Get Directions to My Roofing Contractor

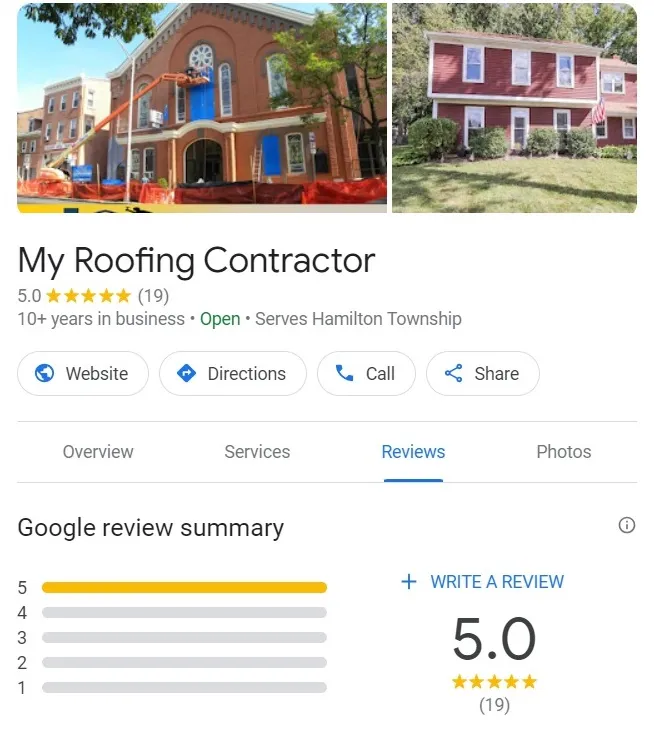(233, 374)
